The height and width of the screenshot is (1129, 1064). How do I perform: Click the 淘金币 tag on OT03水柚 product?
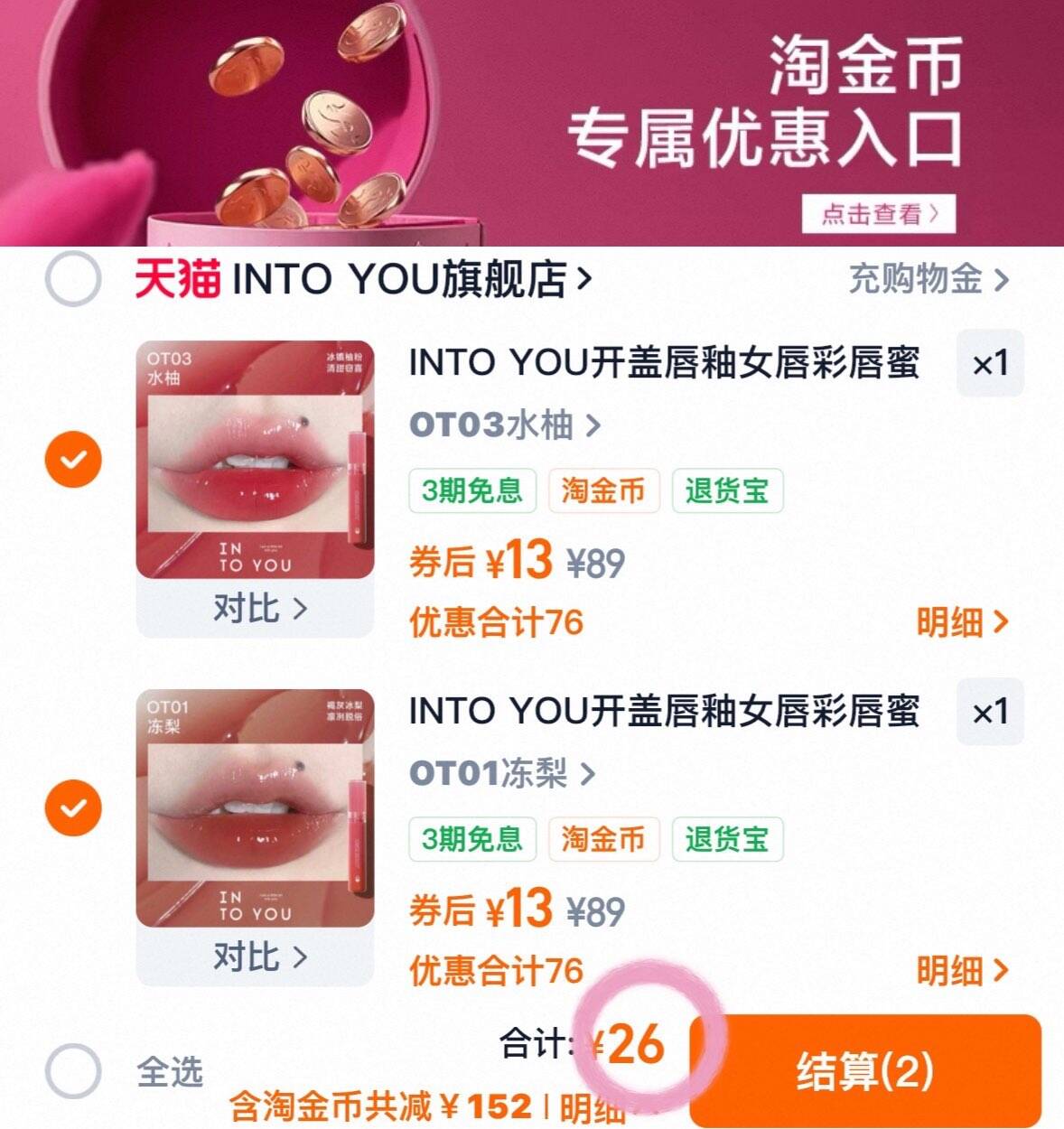(x=603, y=490)
